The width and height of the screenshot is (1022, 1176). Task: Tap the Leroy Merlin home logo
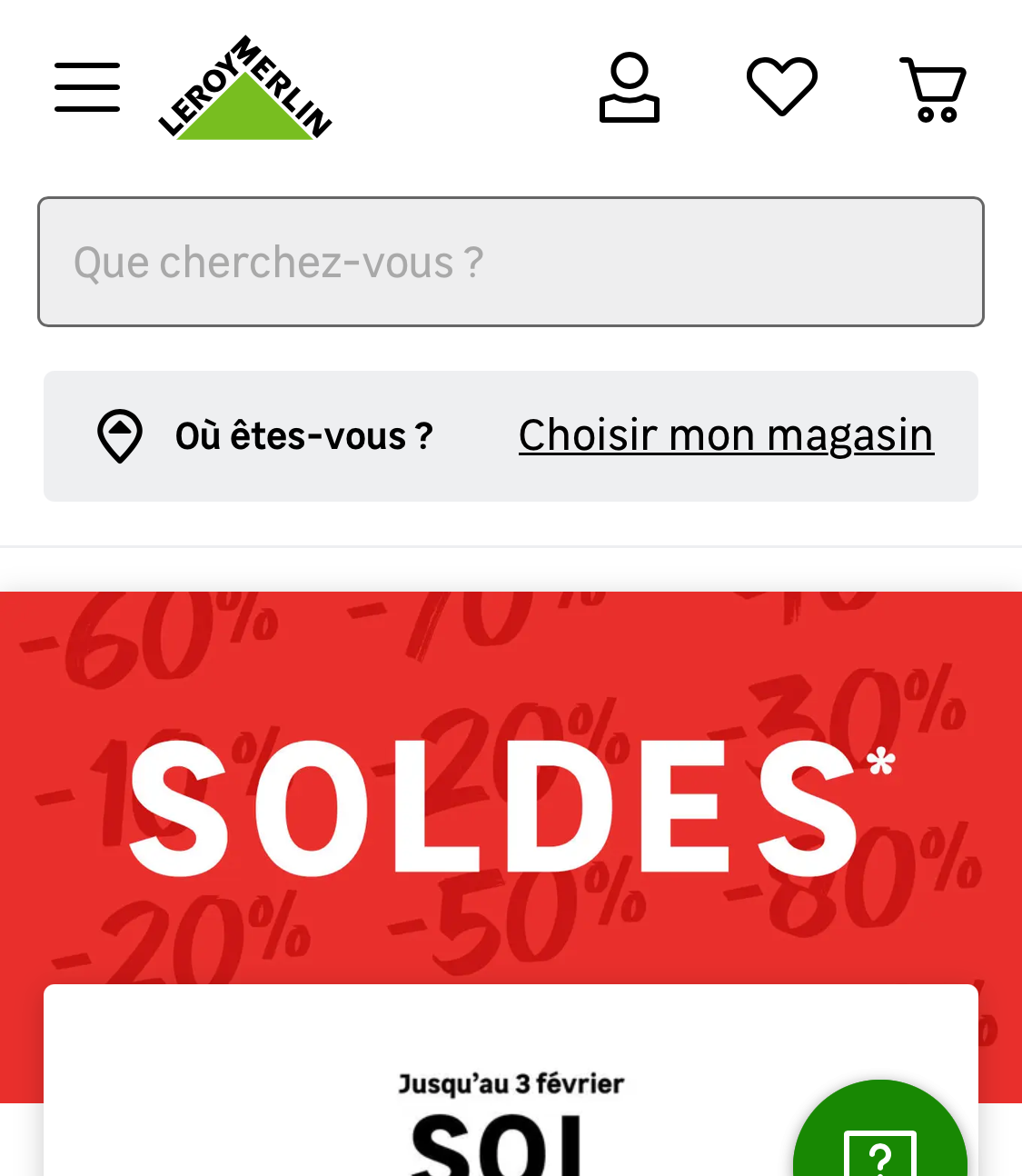pyautogui.click(x=245, y=88)
